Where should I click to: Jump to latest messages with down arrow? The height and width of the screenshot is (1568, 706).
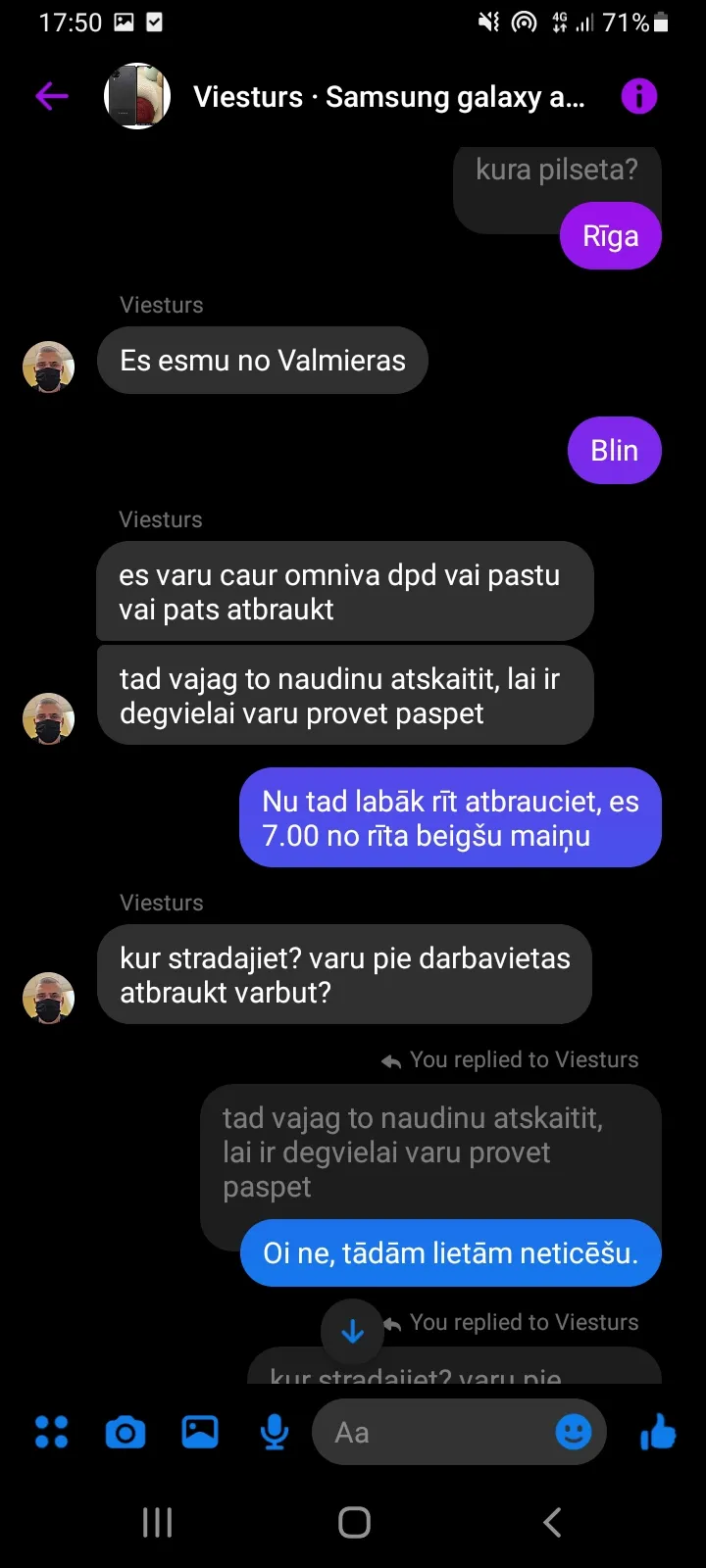click(x=352, y=1331)
